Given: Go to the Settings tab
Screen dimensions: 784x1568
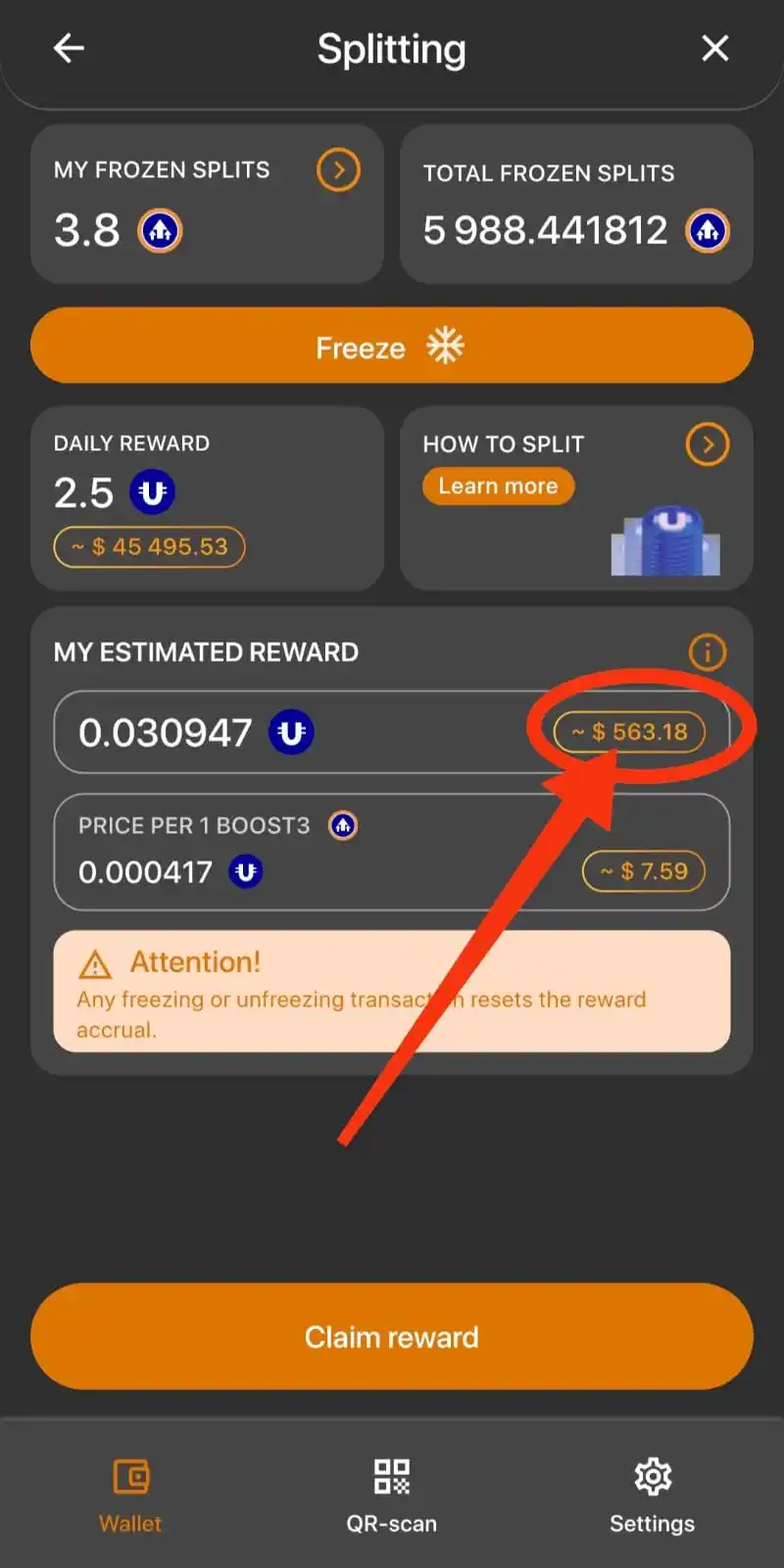Looking at the screenshot, I should [652, 1494].
